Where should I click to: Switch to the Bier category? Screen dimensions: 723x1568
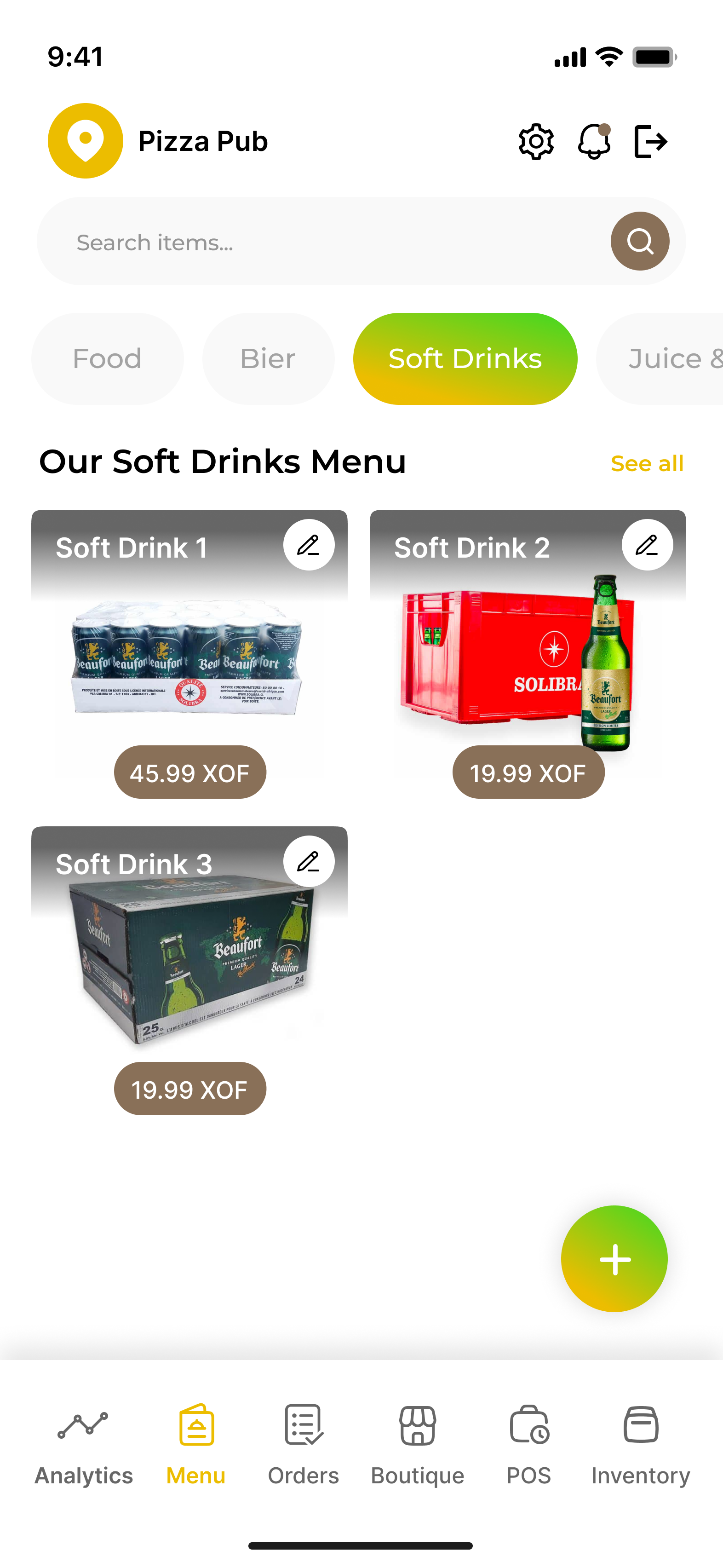(268, 358)
